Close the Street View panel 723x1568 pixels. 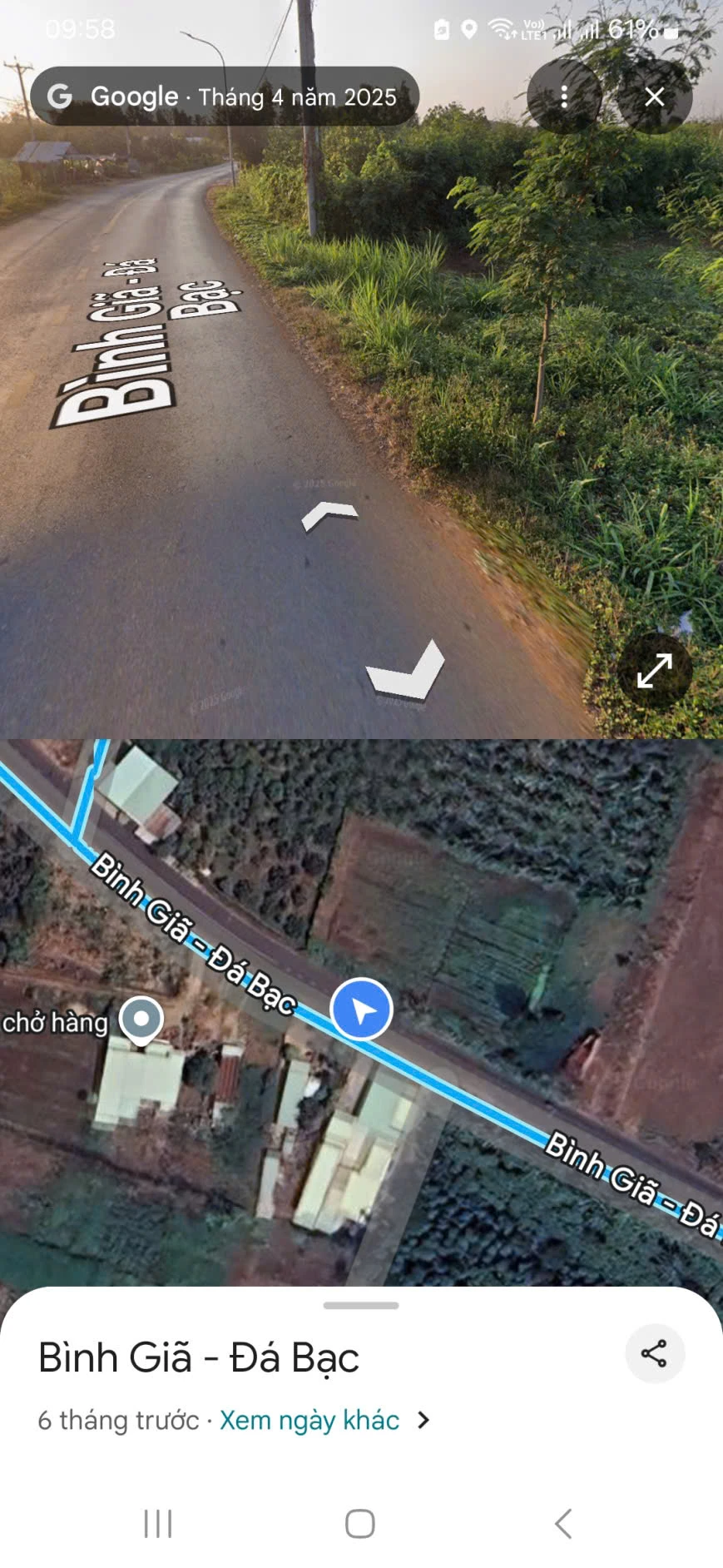(655, 97)
